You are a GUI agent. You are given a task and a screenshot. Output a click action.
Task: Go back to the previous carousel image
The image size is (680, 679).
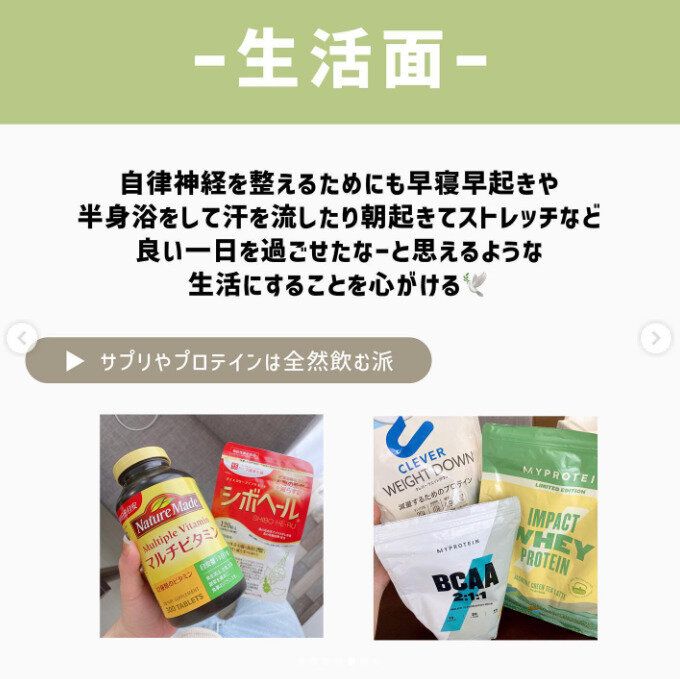(21, 339)
